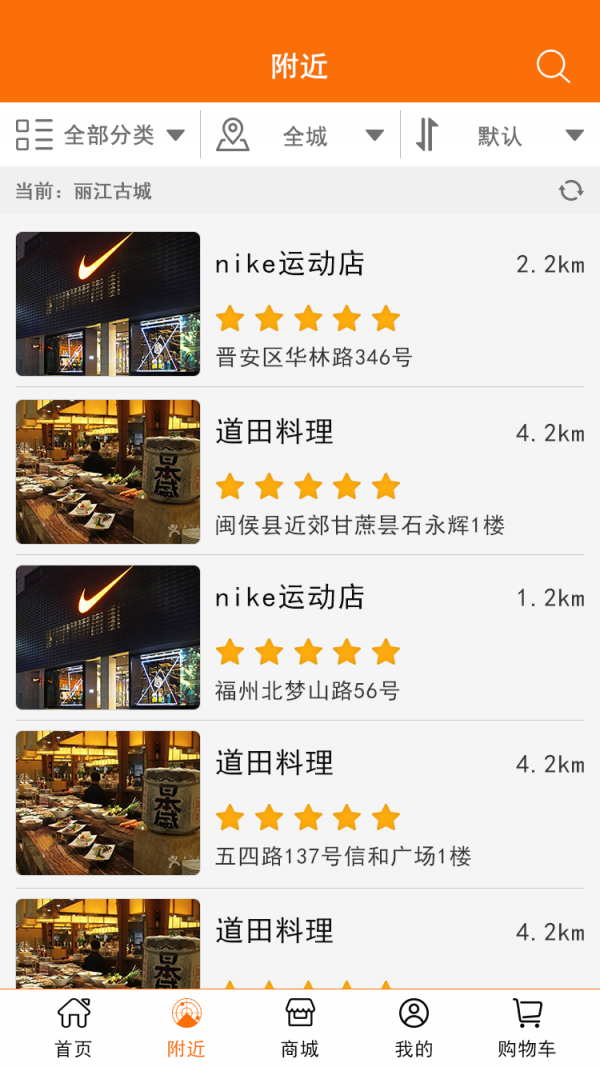600x1067 pixels.
Task: Switch to the 首页 tab
Action: tap(73, 1028)
